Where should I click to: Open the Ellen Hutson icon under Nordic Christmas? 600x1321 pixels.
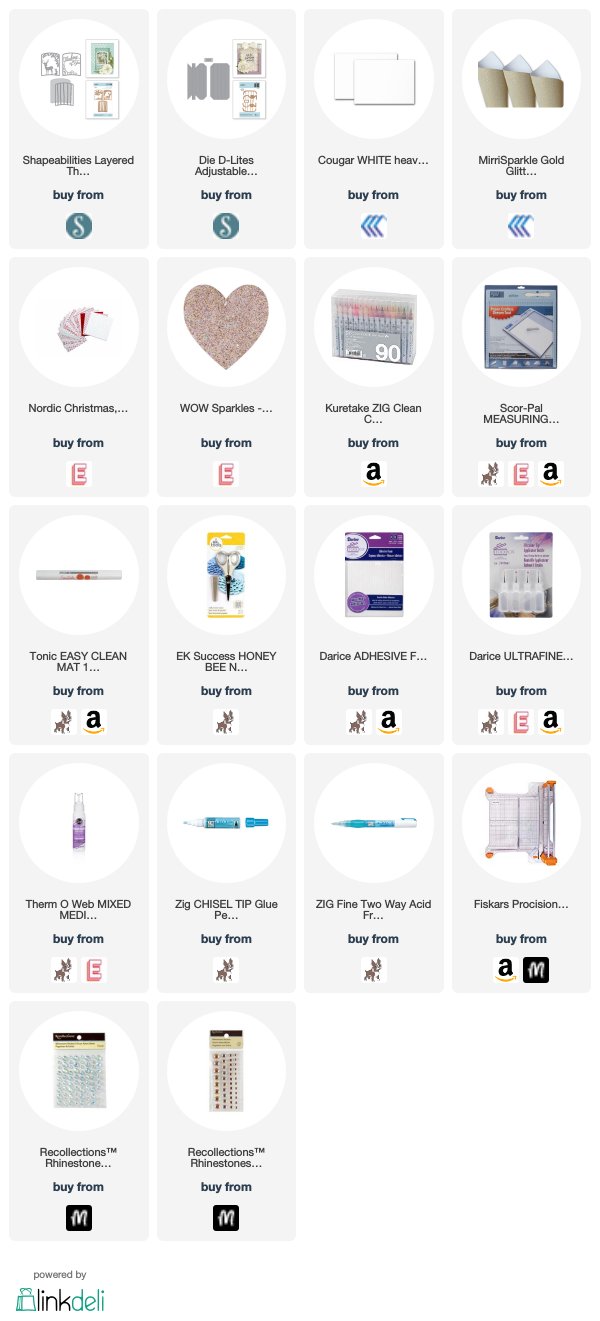pos(78,474)
